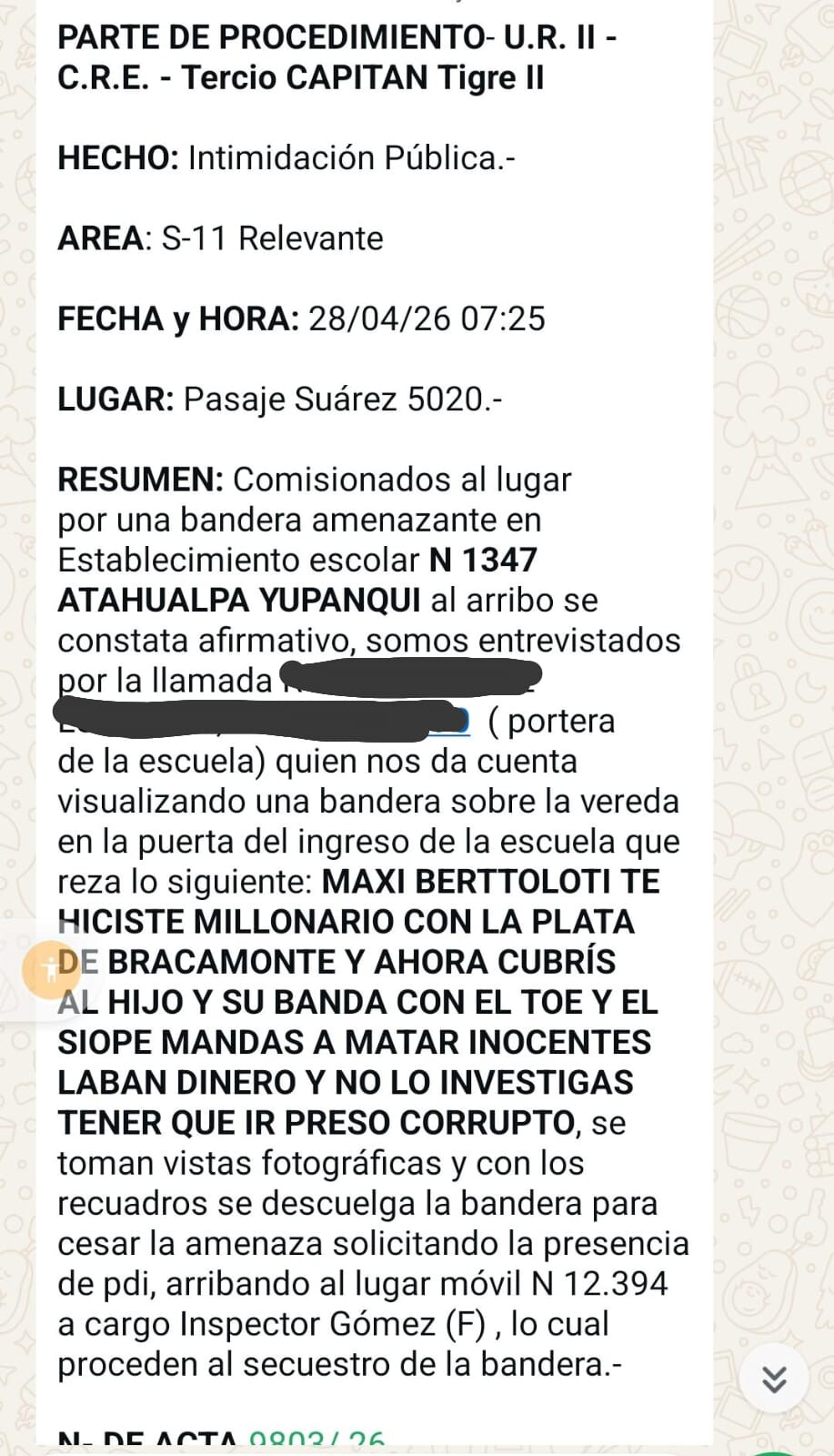Open the floating orange accessibility button
This screenshot has width=834, height=1456.
click(51, 970)
